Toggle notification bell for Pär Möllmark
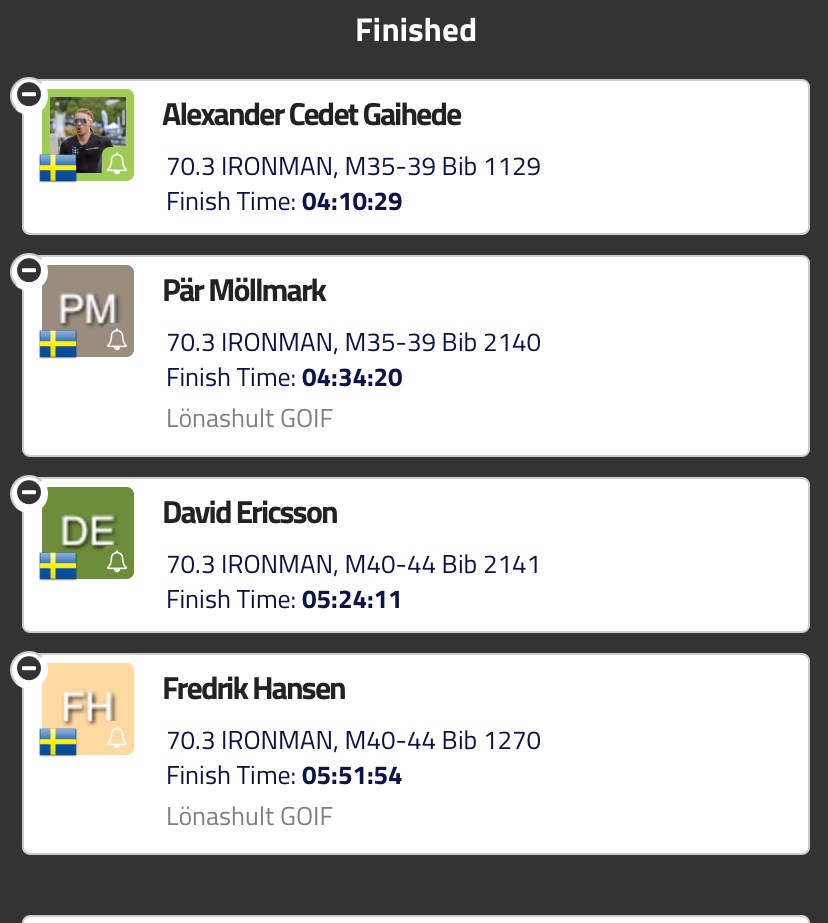828x923 pixels. [x=117, y=339]
